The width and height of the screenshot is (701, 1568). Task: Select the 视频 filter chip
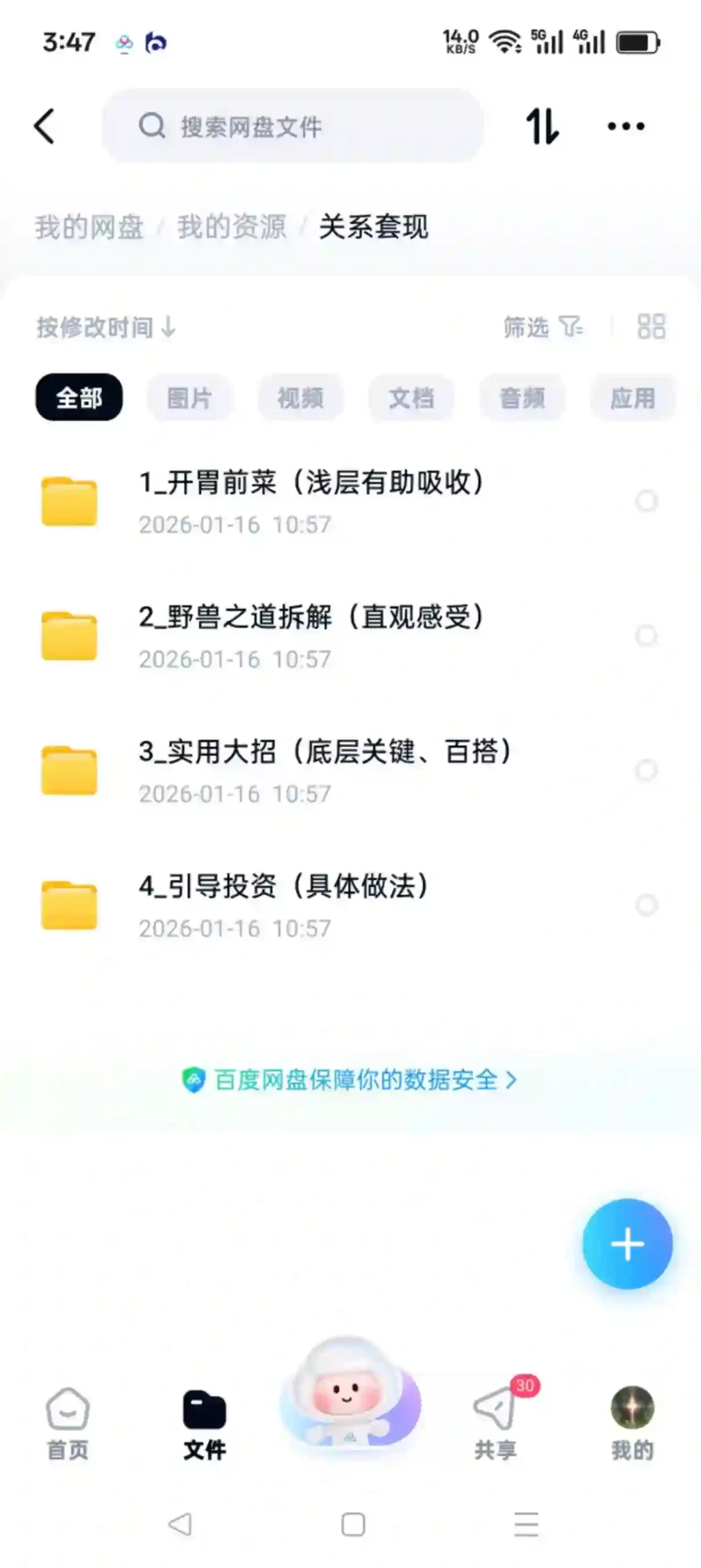301,398
